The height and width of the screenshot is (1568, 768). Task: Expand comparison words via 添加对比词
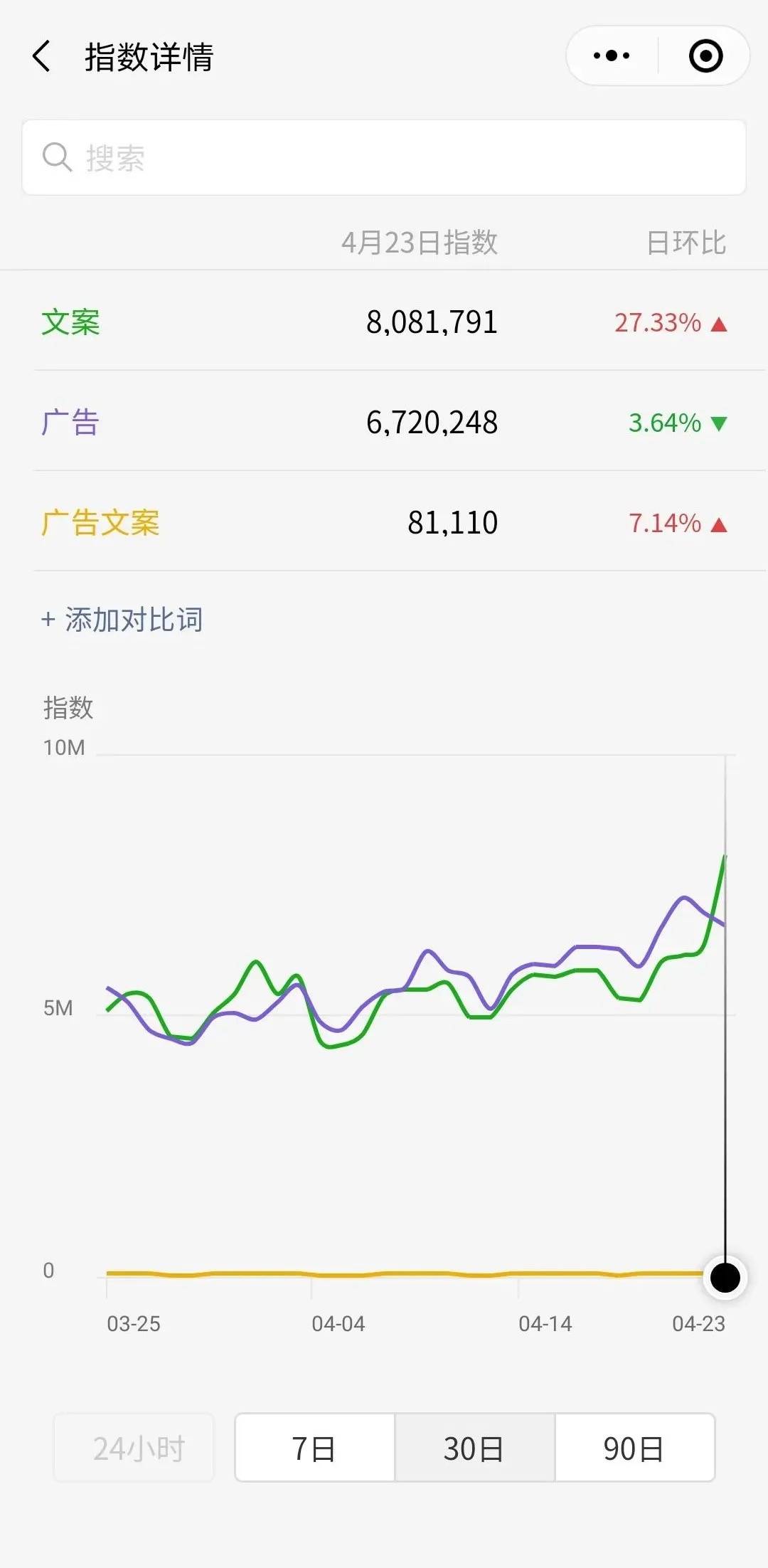[x=122, y=620]
